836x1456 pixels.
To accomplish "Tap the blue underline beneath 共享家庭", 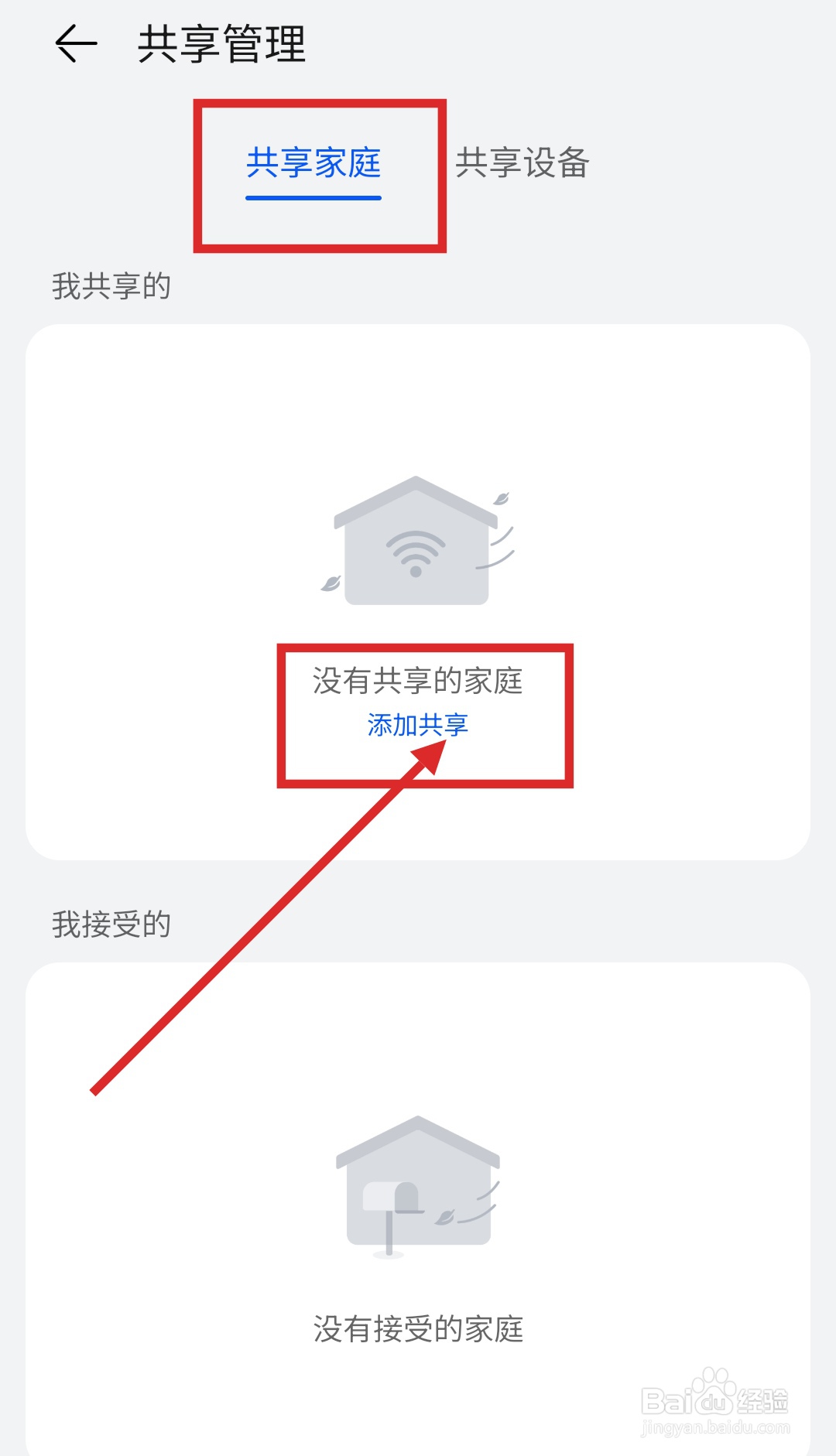I will tap(313, 199).
